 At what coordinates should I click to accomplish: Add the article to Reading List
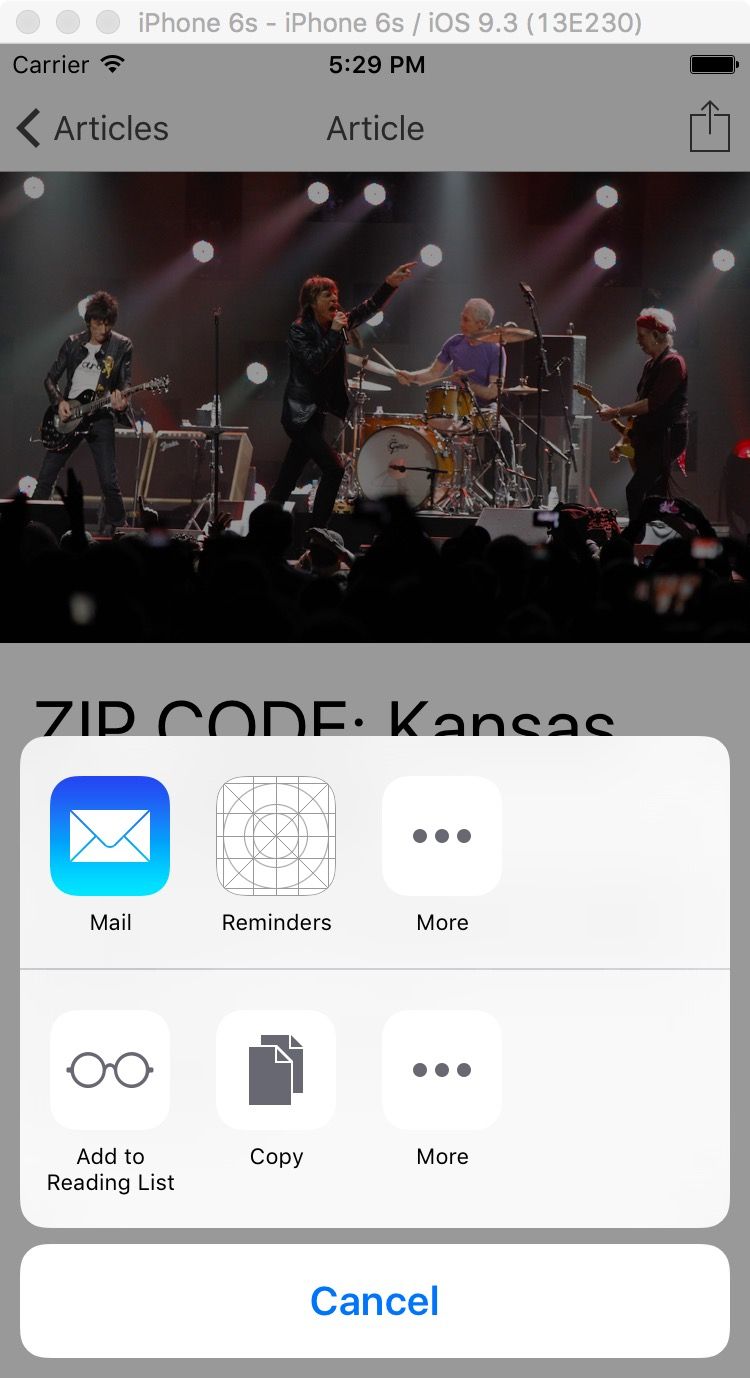(110, 1070)
